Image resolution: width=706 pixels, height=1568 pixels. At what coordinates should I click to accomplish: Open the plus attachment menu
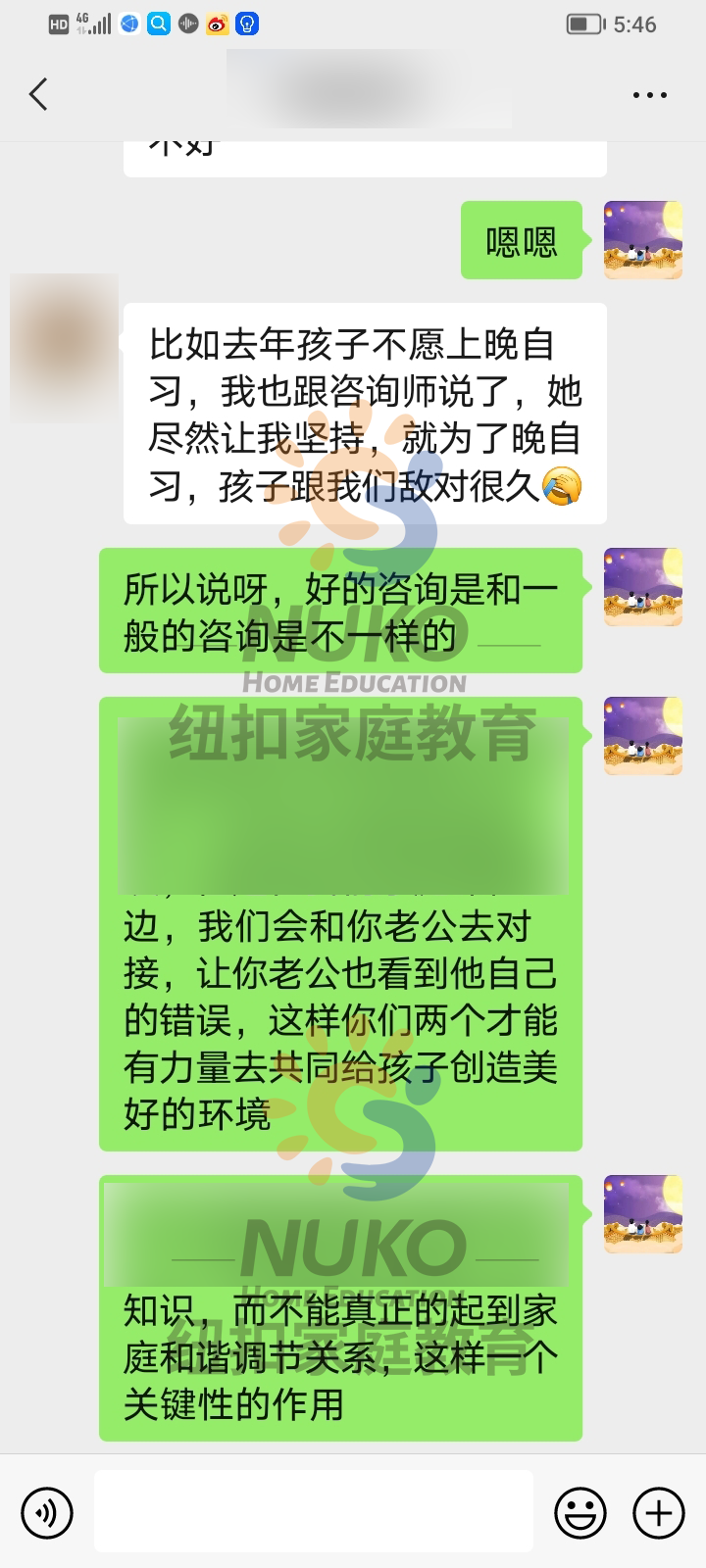click(658, 1512)
